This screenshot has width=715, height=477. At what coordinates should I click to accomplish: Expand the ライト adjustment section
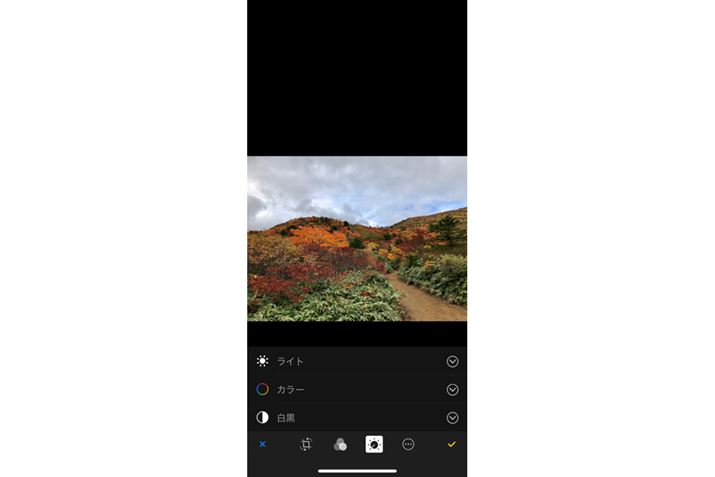[452, 361]
